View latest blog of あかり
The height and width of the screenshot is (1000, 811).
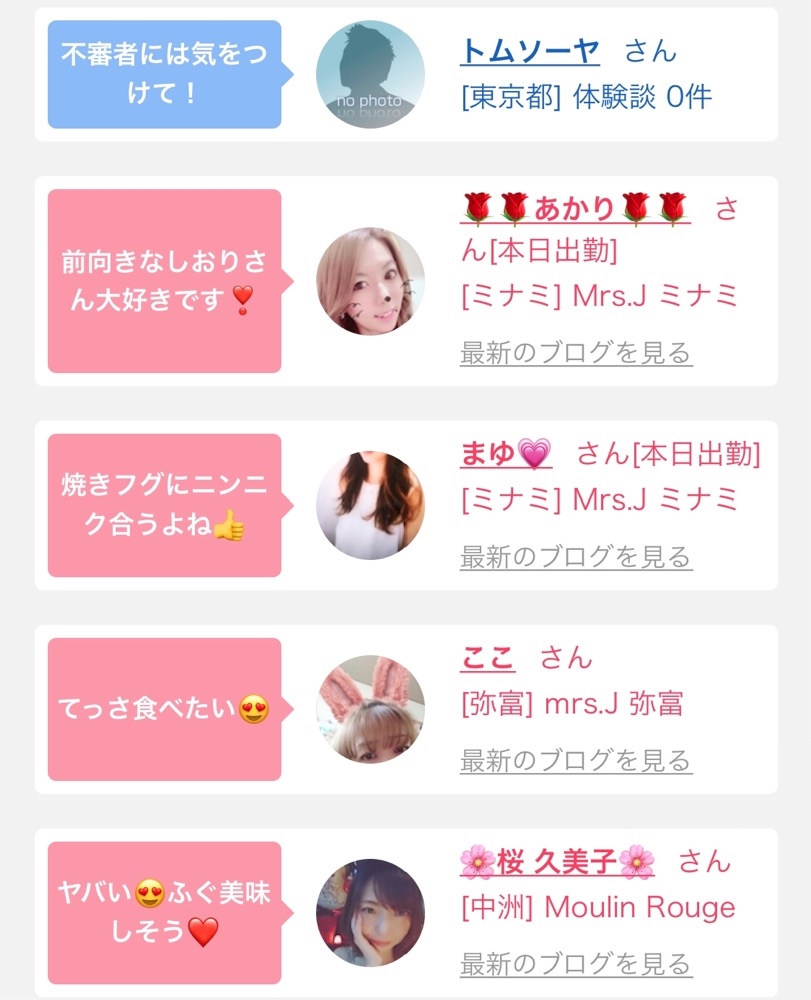(576, 353)
